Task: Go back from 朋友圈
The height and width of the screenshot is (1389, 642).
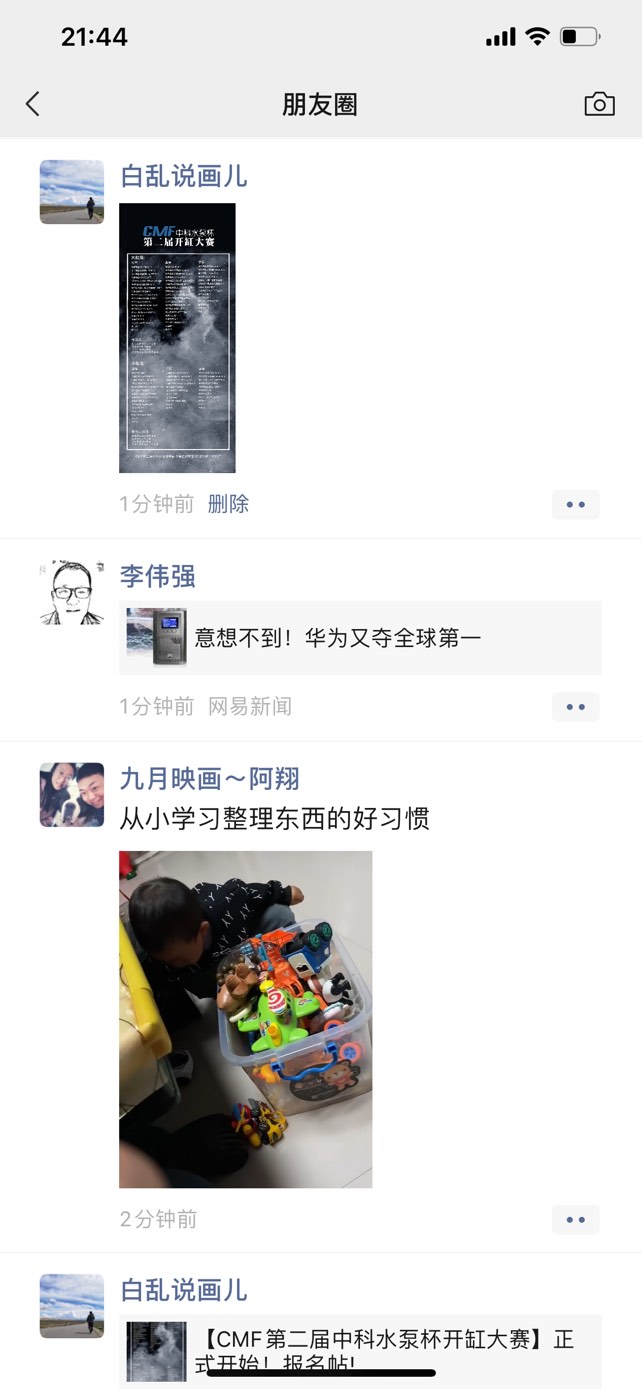Action: 33,104
